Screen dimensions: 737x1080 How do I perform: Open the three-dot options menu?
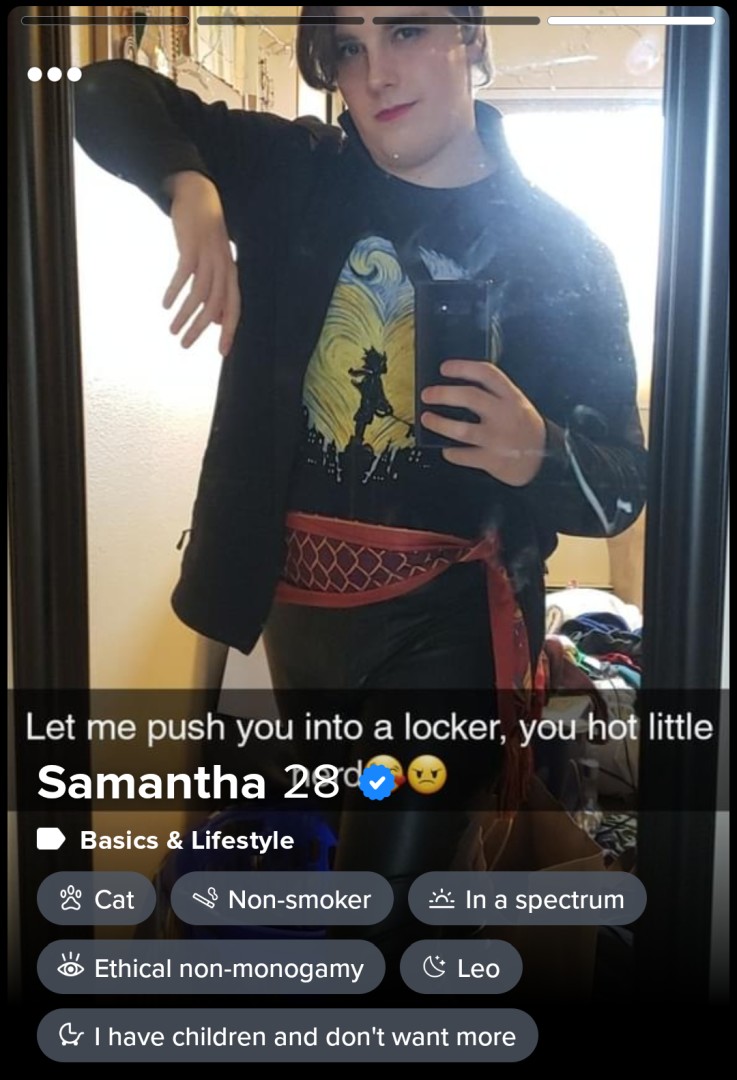(55, 74)
